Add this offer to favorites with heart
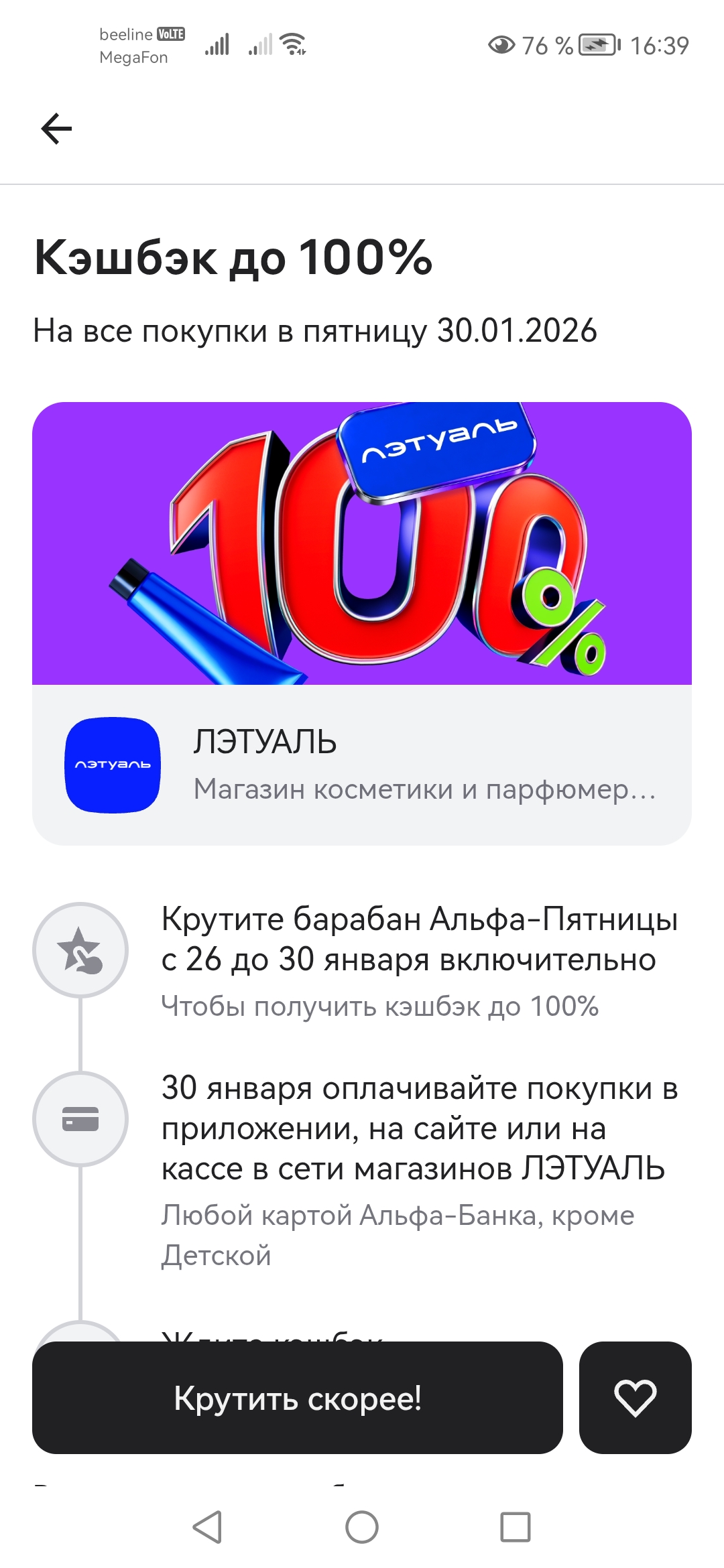The width and height of the screenshot is (724, 1568). point(635,1397)
